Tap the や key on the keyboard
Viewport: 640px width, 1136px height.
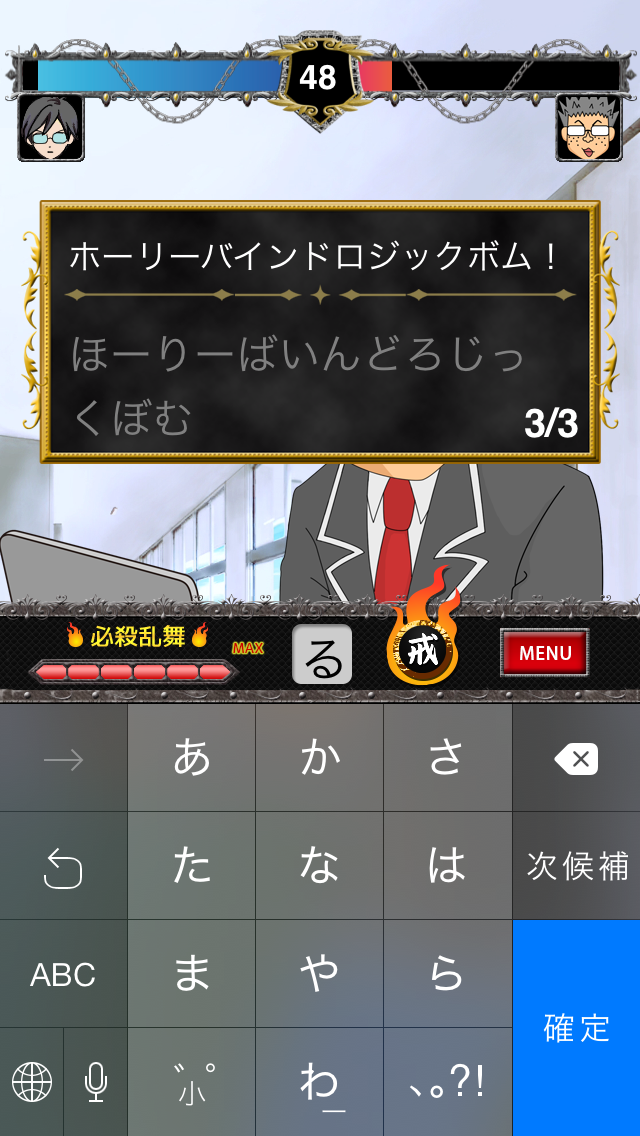coord(320,974)
